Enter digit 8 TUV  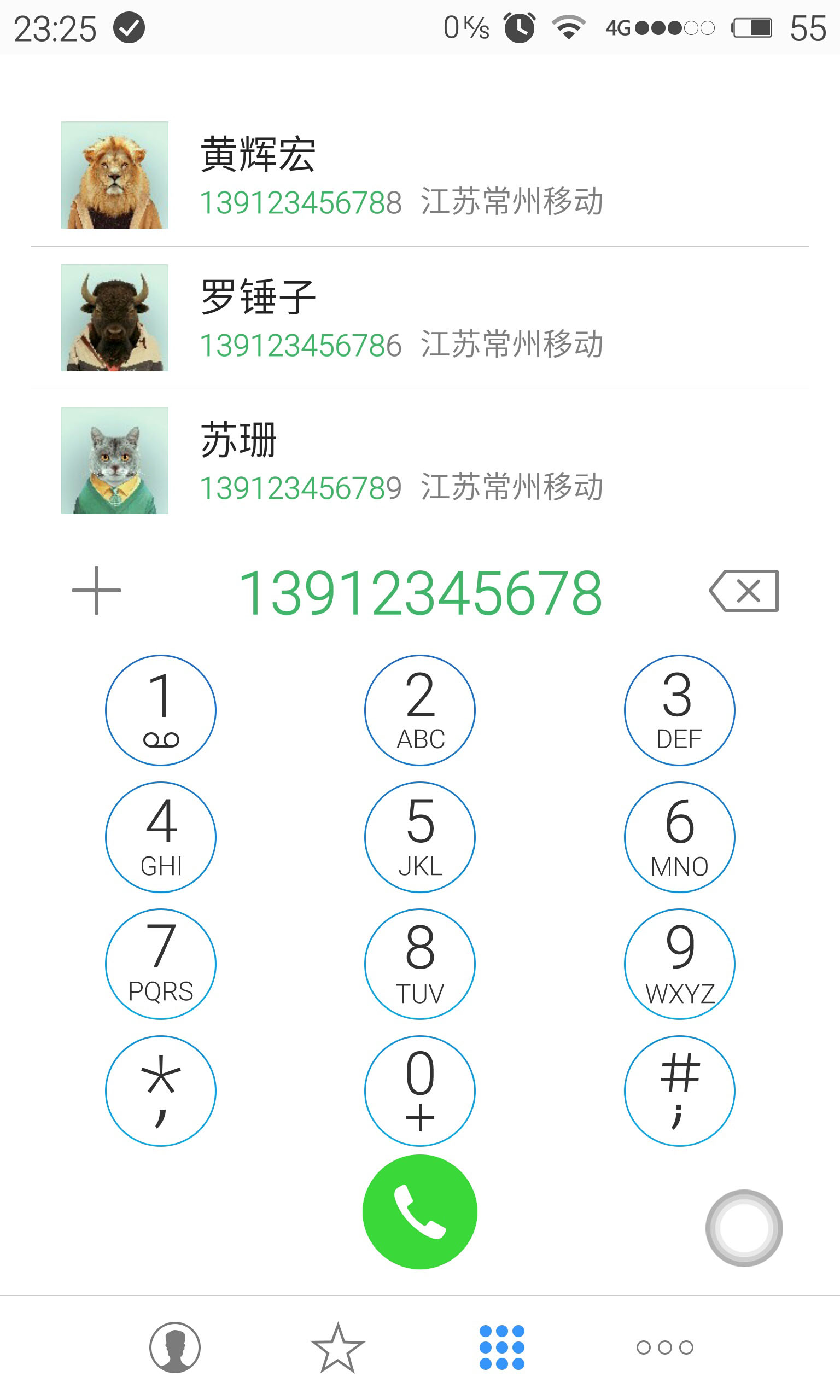click(420, 964)
